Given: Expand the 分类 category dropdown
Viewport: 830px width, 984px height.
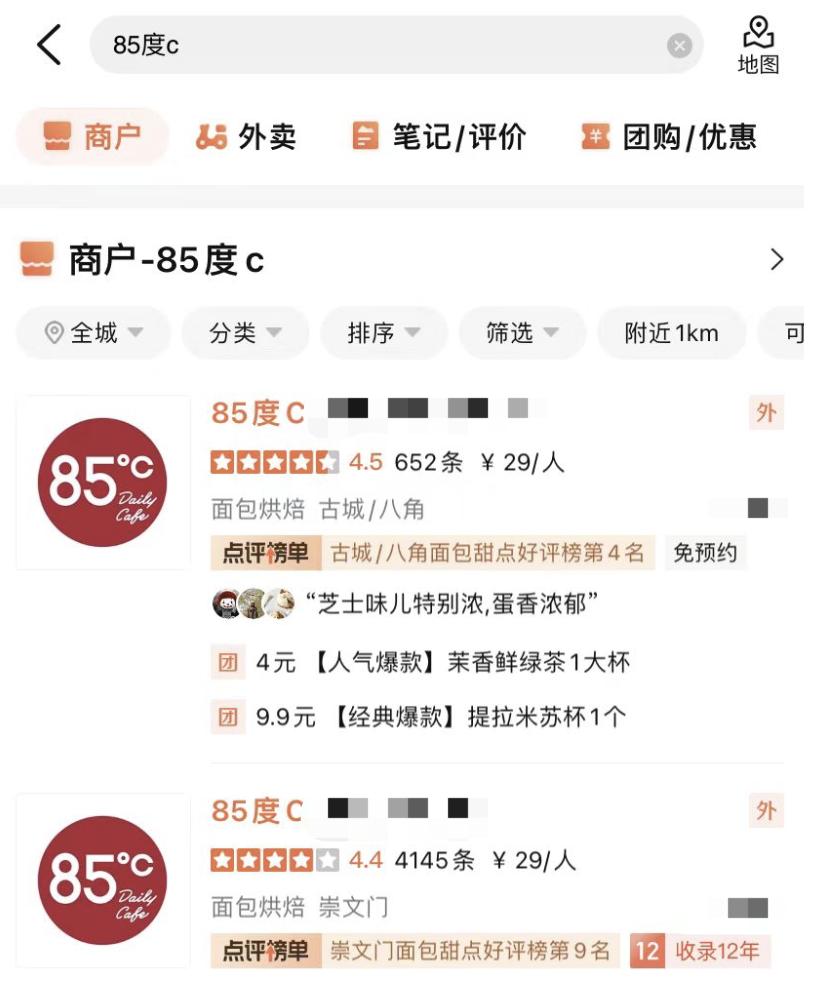Looking at the screenshot, I should [245, 333].
